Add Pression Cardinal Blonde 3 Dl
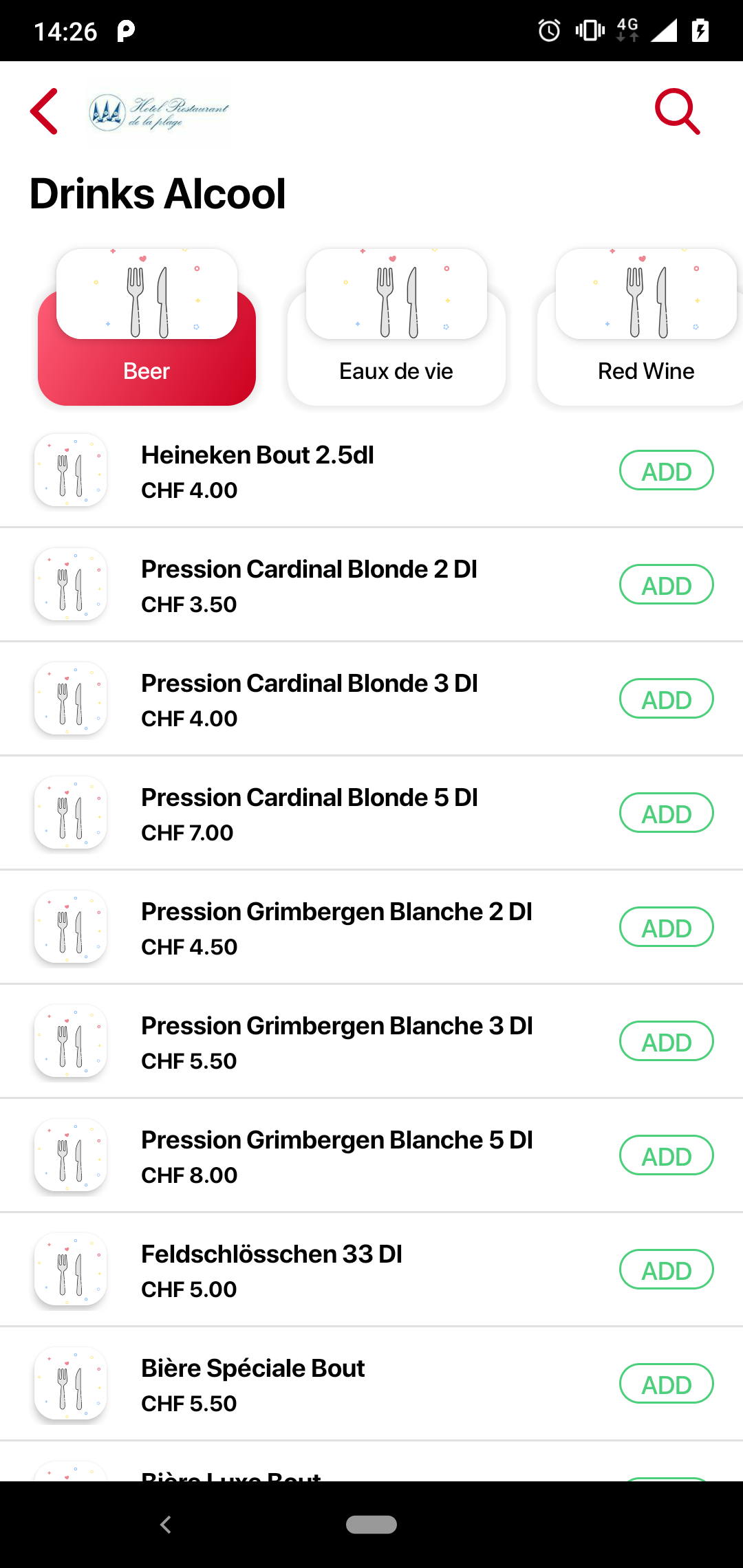The width and height of the screenshot is (743, 1568). [666, 699]
